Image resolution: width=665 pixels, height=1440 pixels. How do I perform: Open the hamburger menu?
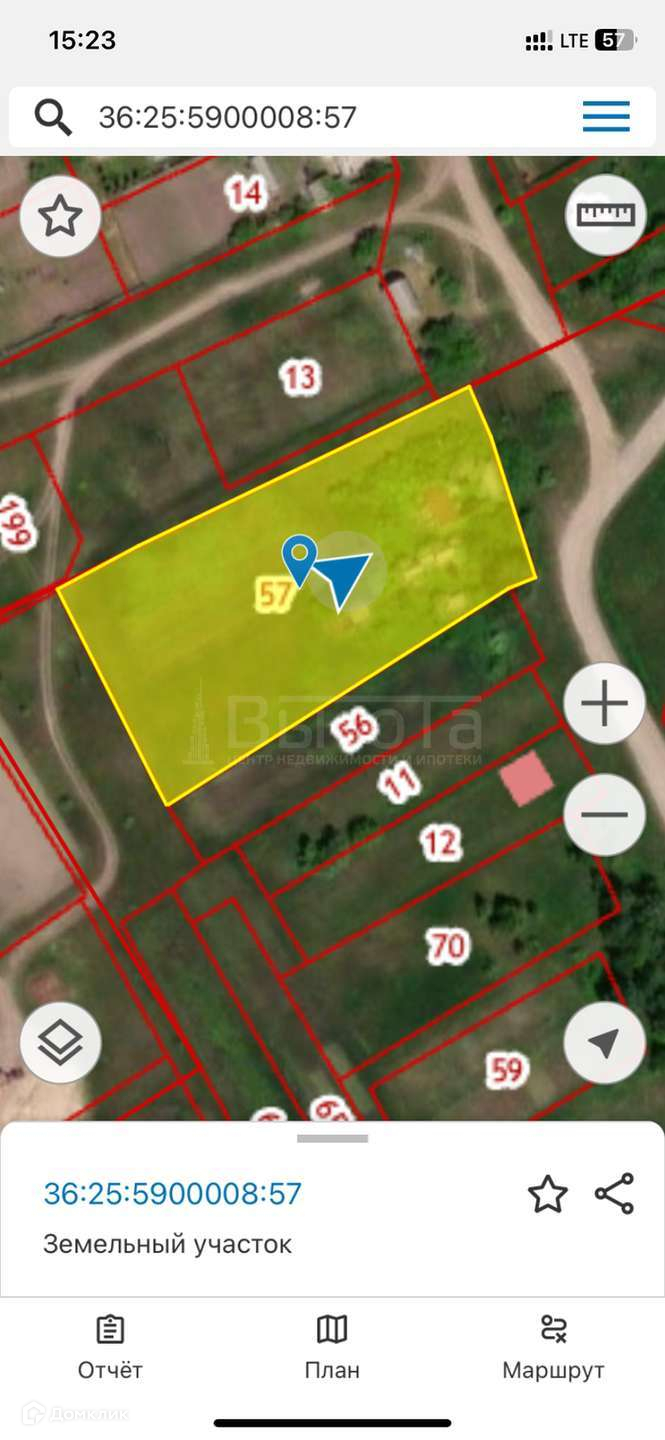(606, 117)
